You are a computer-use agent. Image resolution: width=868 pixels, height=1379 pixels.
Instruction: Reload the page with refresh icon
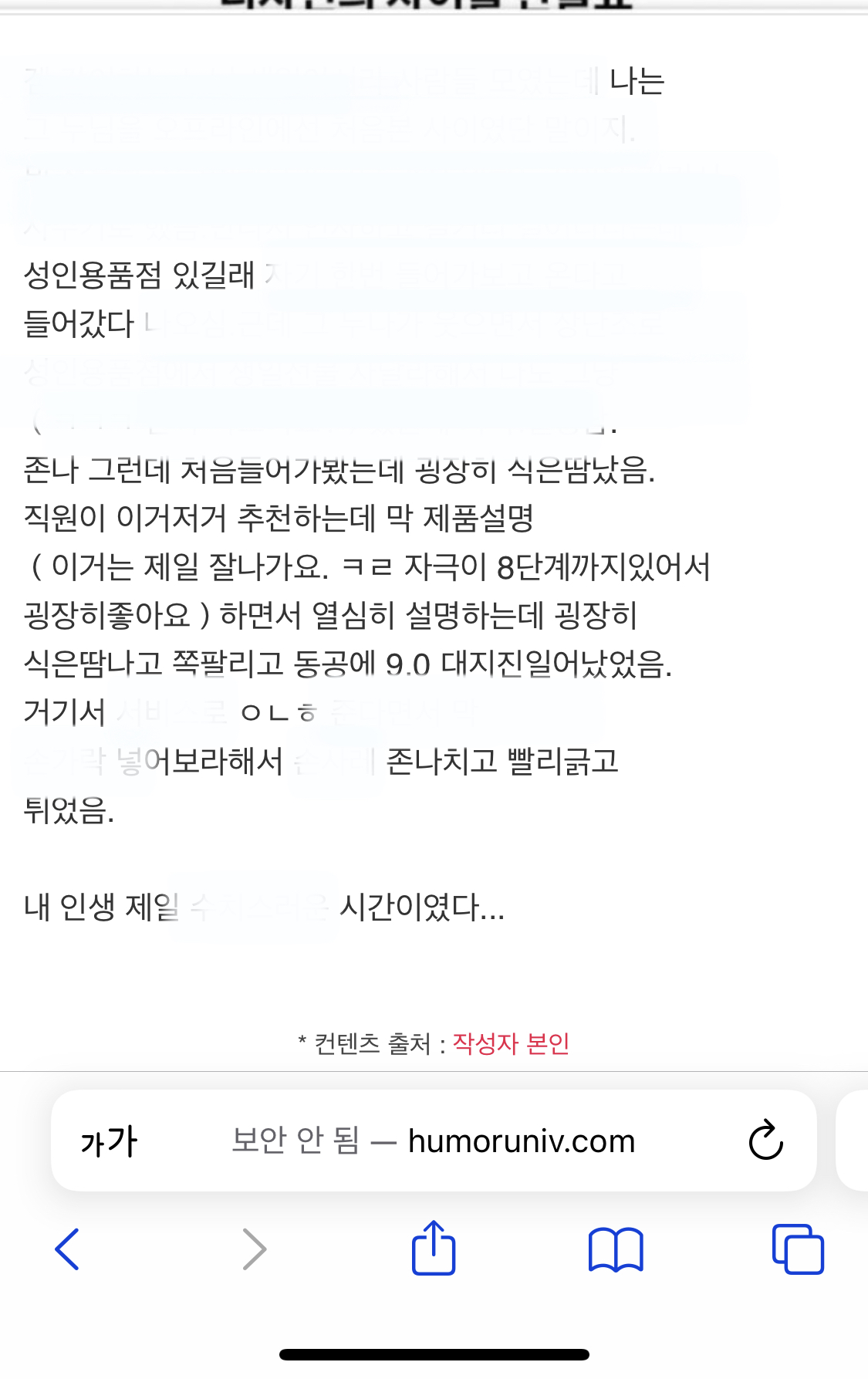point(765,1140)
